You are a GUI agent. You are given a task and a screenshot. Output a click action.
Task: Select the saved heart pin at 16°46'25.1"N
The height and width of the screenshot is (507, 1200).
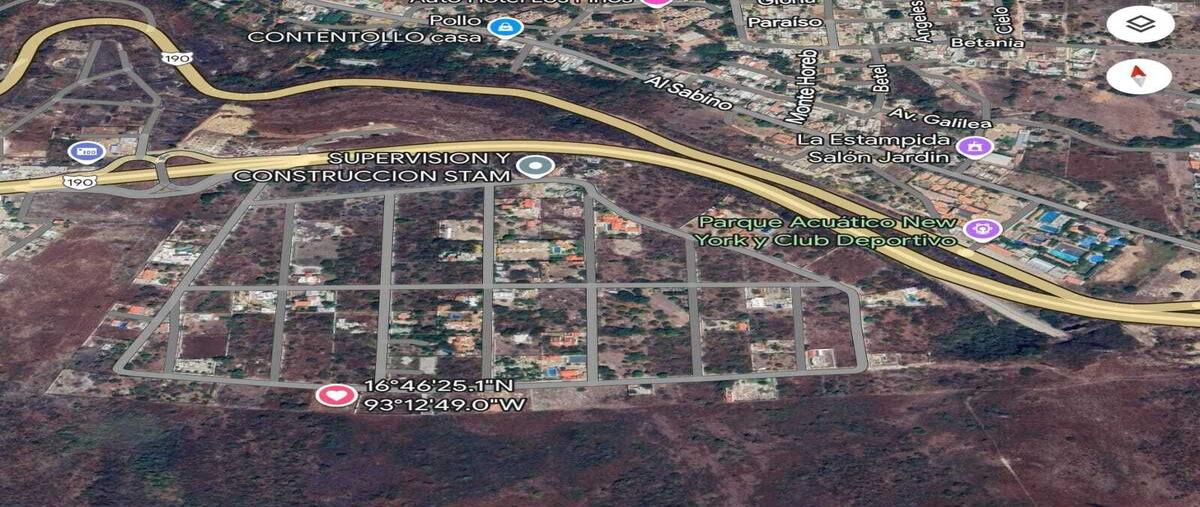(x=336, y=396)
